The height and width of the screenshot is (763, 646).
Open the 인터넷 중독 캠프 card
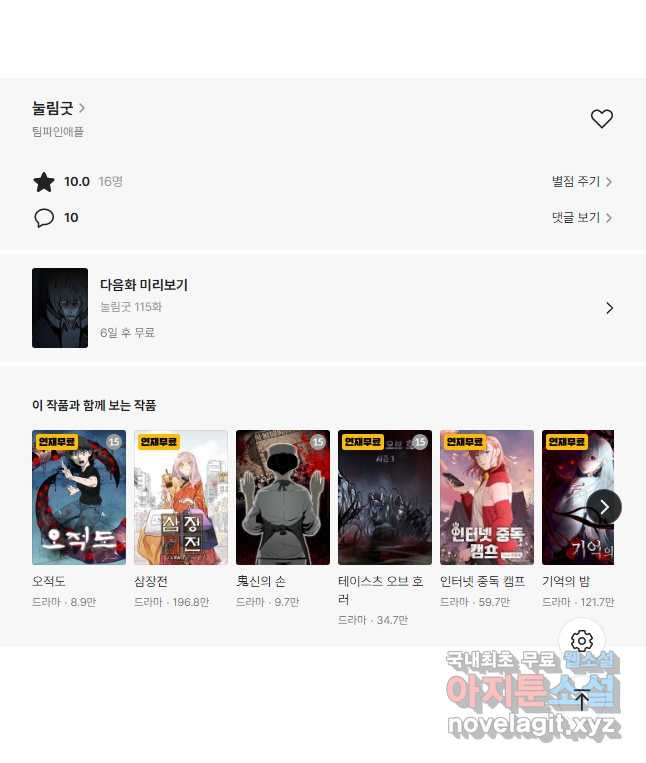tap(487, 498)
